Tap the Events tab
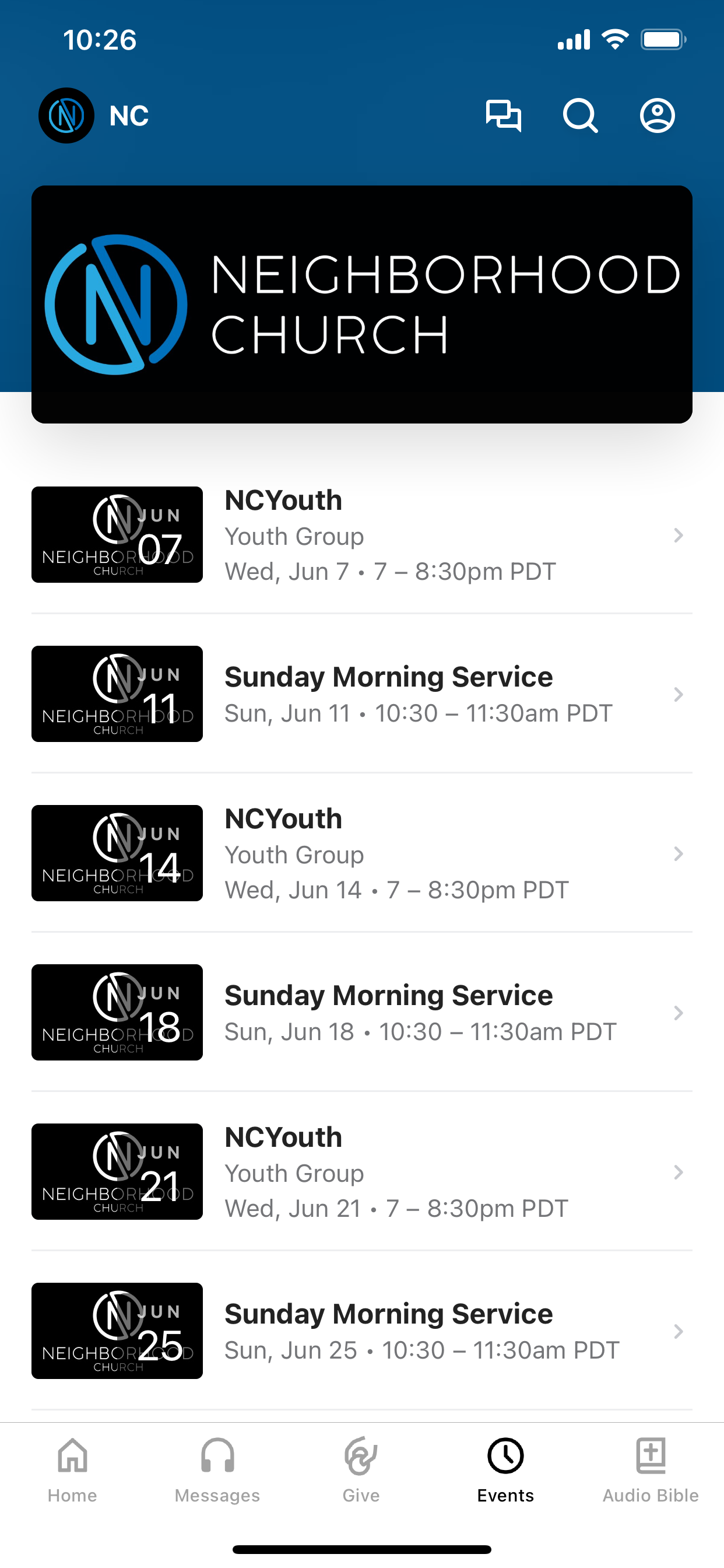Screen dimensions: 724x1568 505,1471
